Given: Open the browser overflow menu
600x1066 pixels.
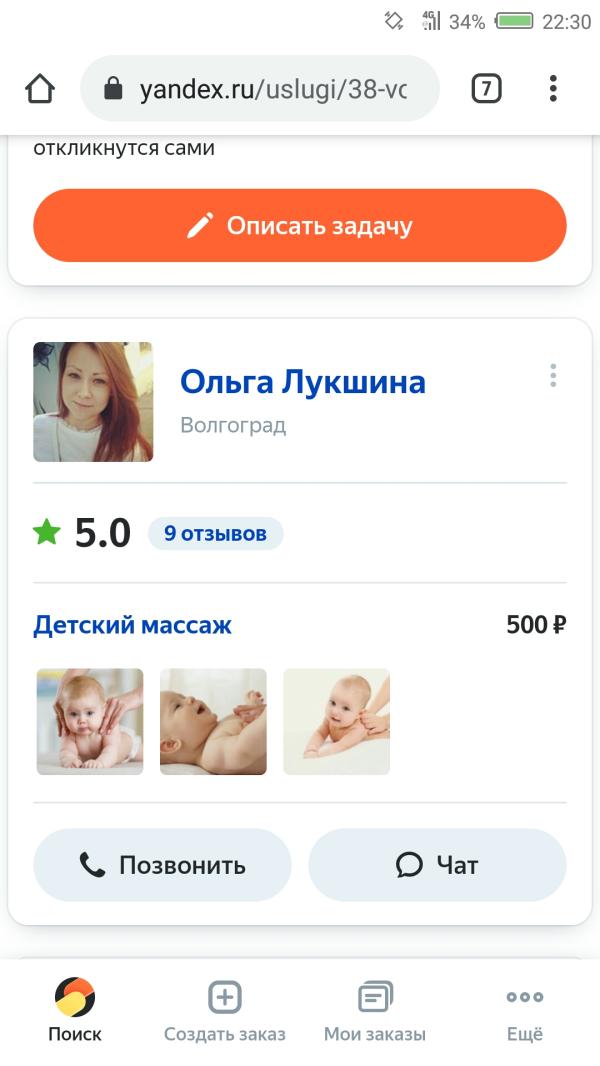Looking at the screenshot, I should (553, 89).
